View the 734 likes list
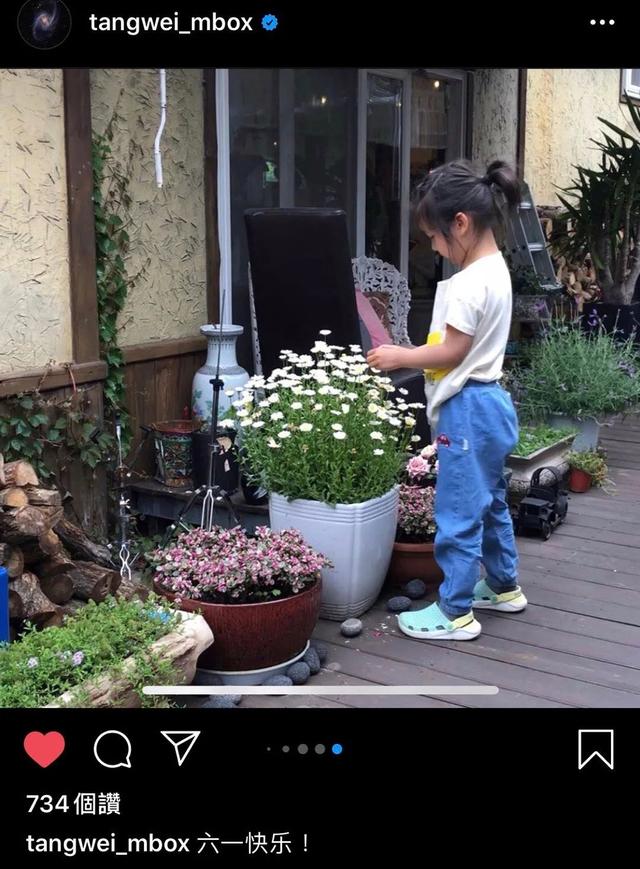640x869 pixels. 73,804
